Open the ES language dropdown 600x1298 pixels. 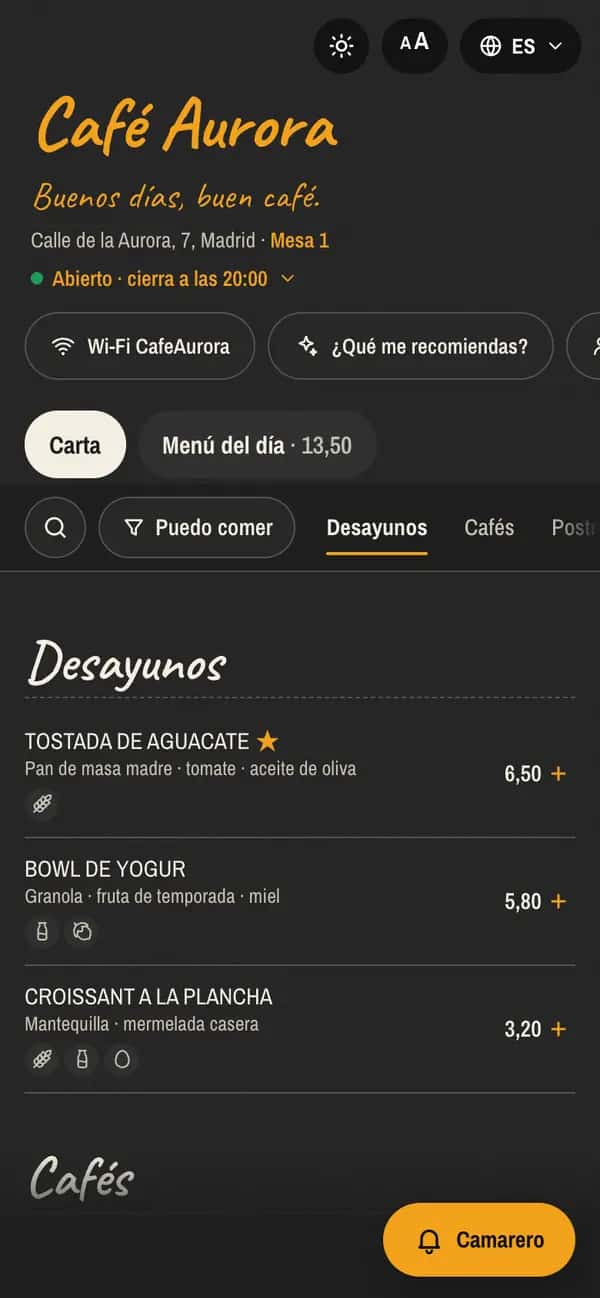520,46
